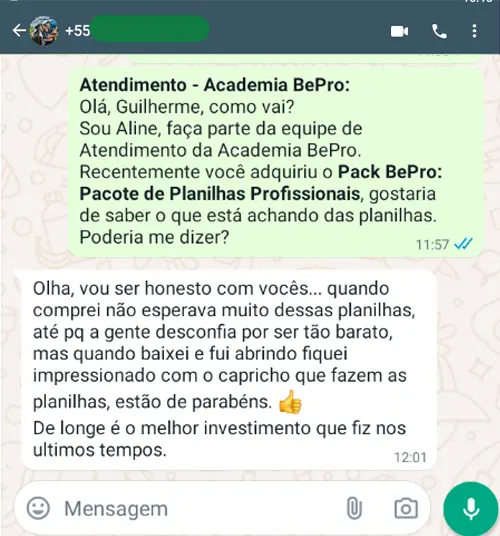The height and width of the screenshot is (536, 500).
Task: Start a video call with this contact
Action: [x=399, y=31]
